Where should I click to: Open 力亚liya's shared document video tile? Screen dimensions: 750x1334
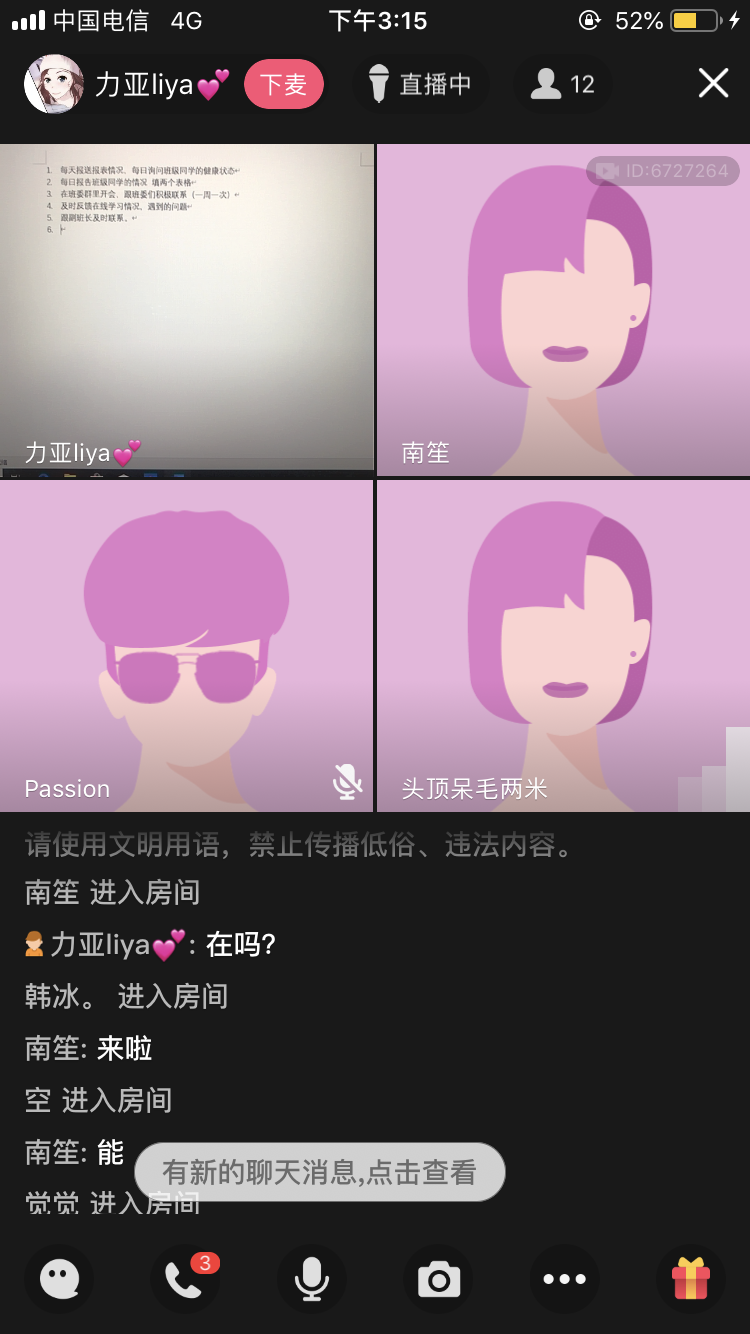pyautogui.click(x=187, y=310)
